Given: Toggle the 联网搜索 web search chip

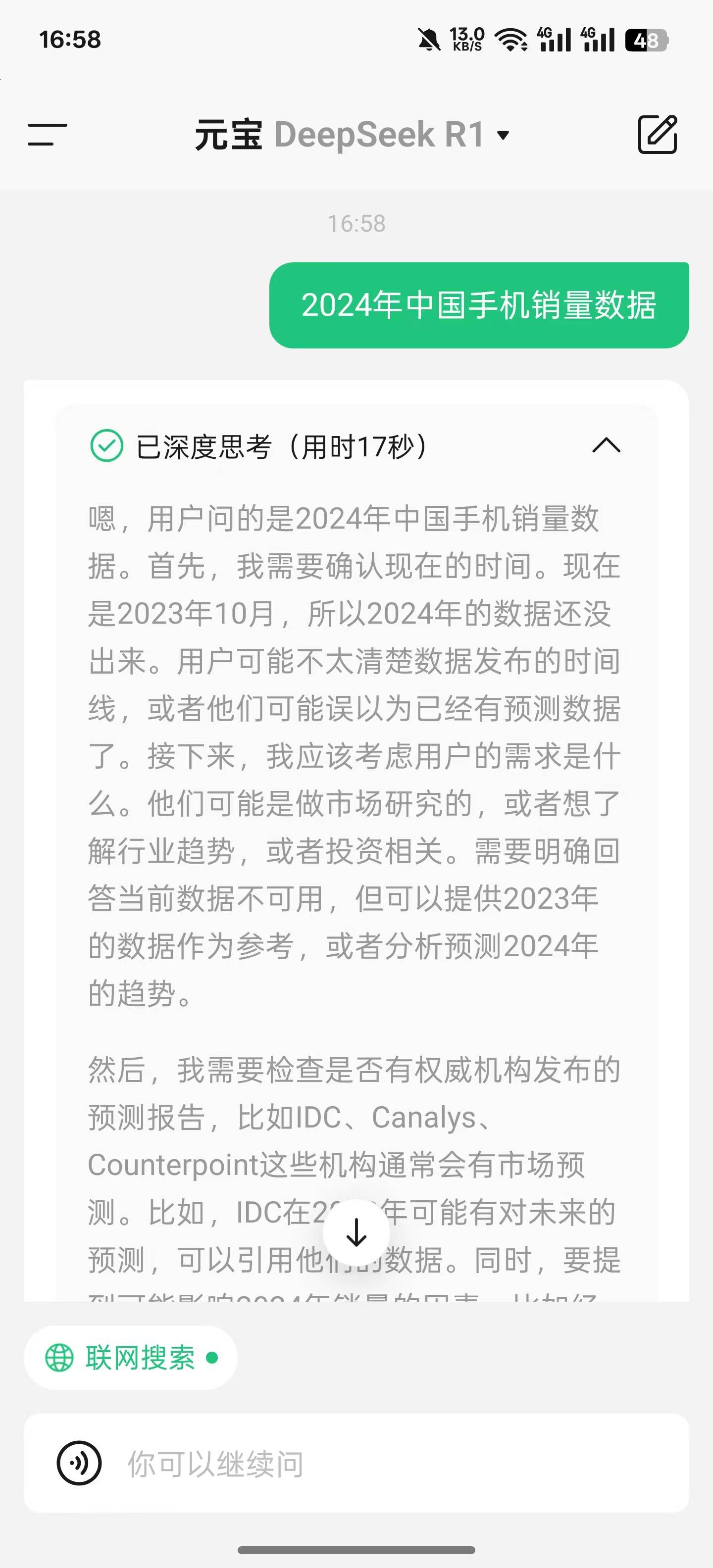Looking at the screenshot, I should pos(130,1357).
